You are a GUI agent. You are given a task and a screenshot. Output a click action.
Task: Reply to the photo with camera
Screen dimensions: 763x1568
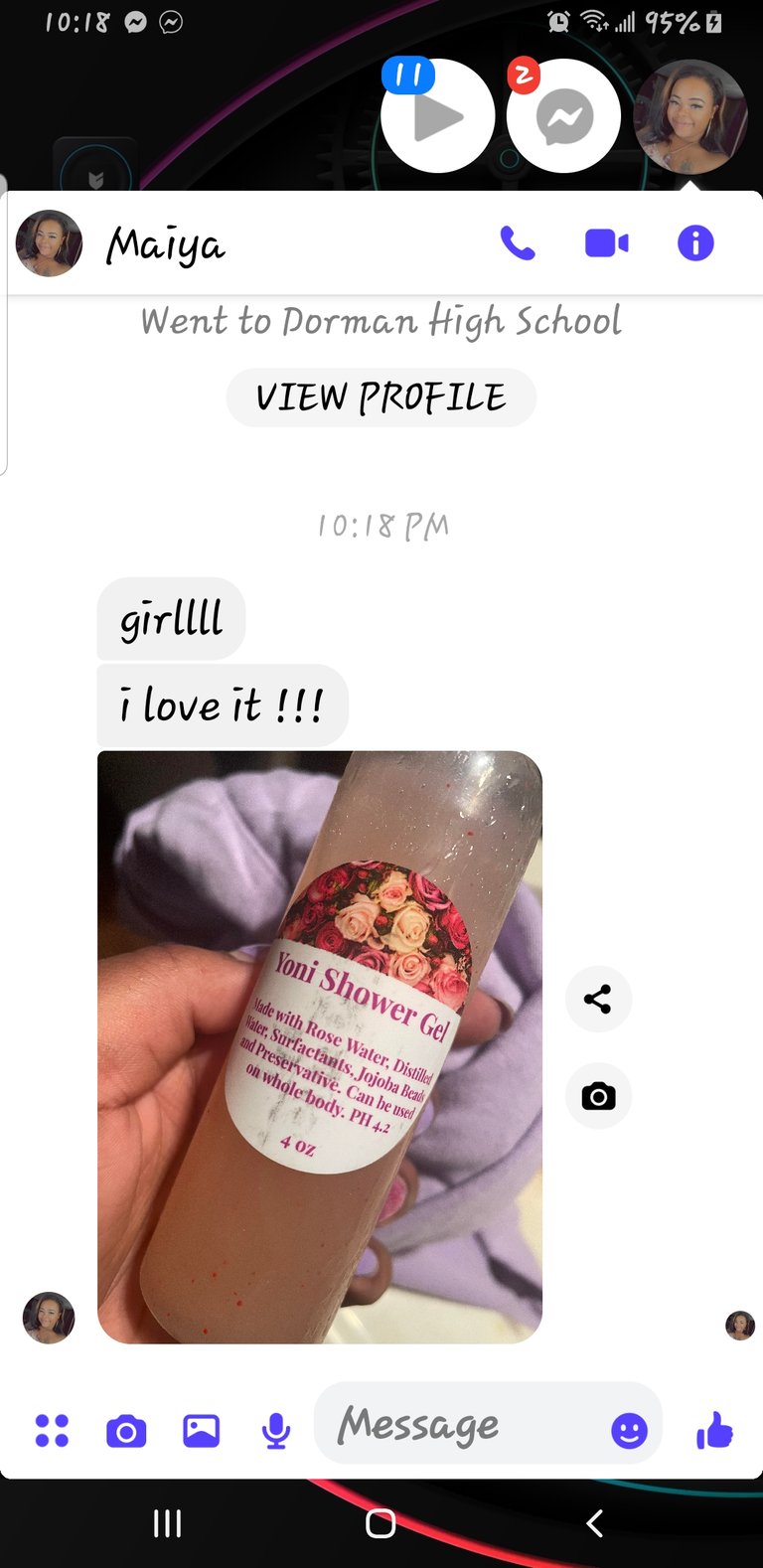[598, 1097]
